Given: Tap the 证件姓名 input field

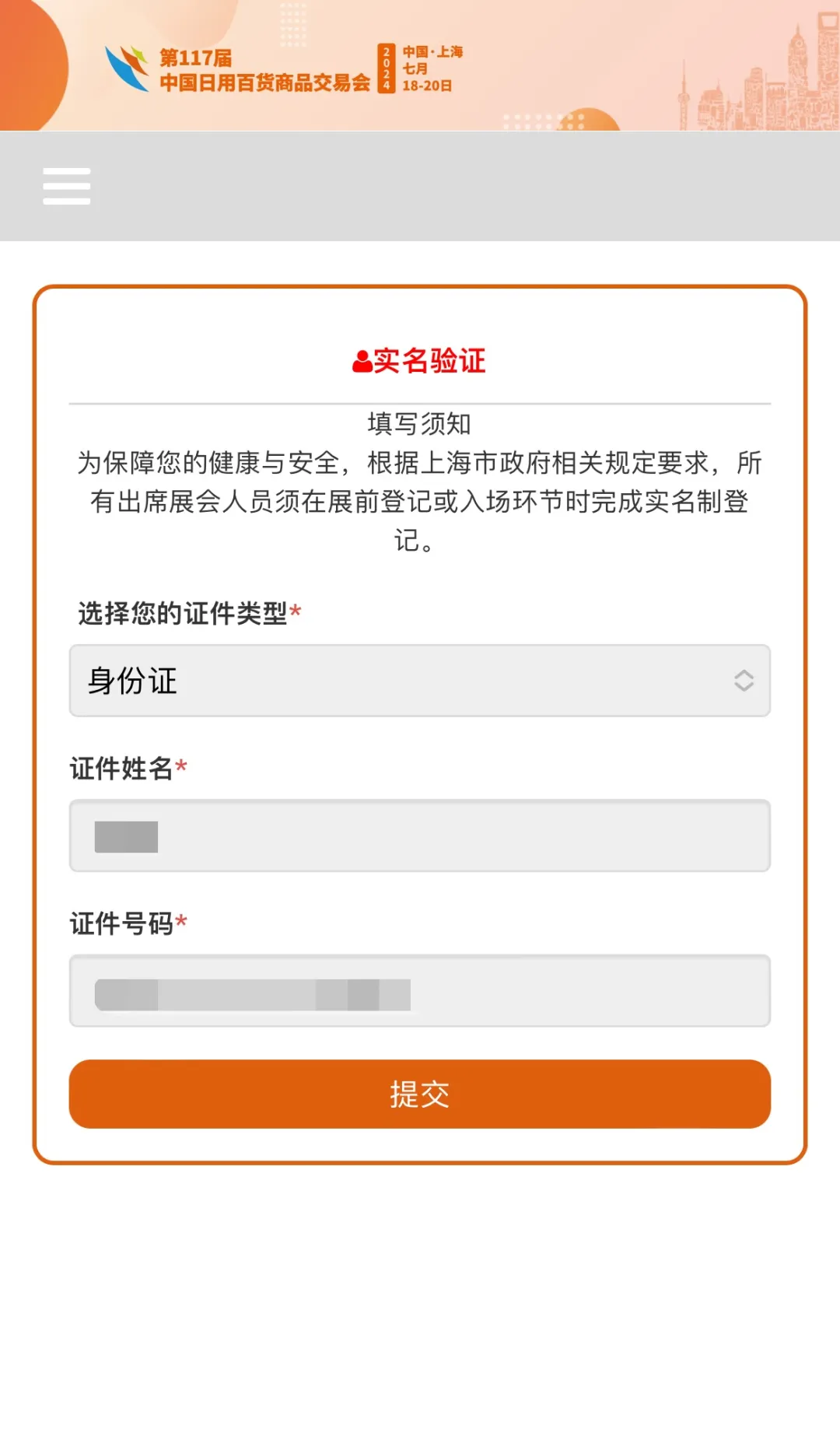Looking at the screenshot, I should click(x=420, y=836).
